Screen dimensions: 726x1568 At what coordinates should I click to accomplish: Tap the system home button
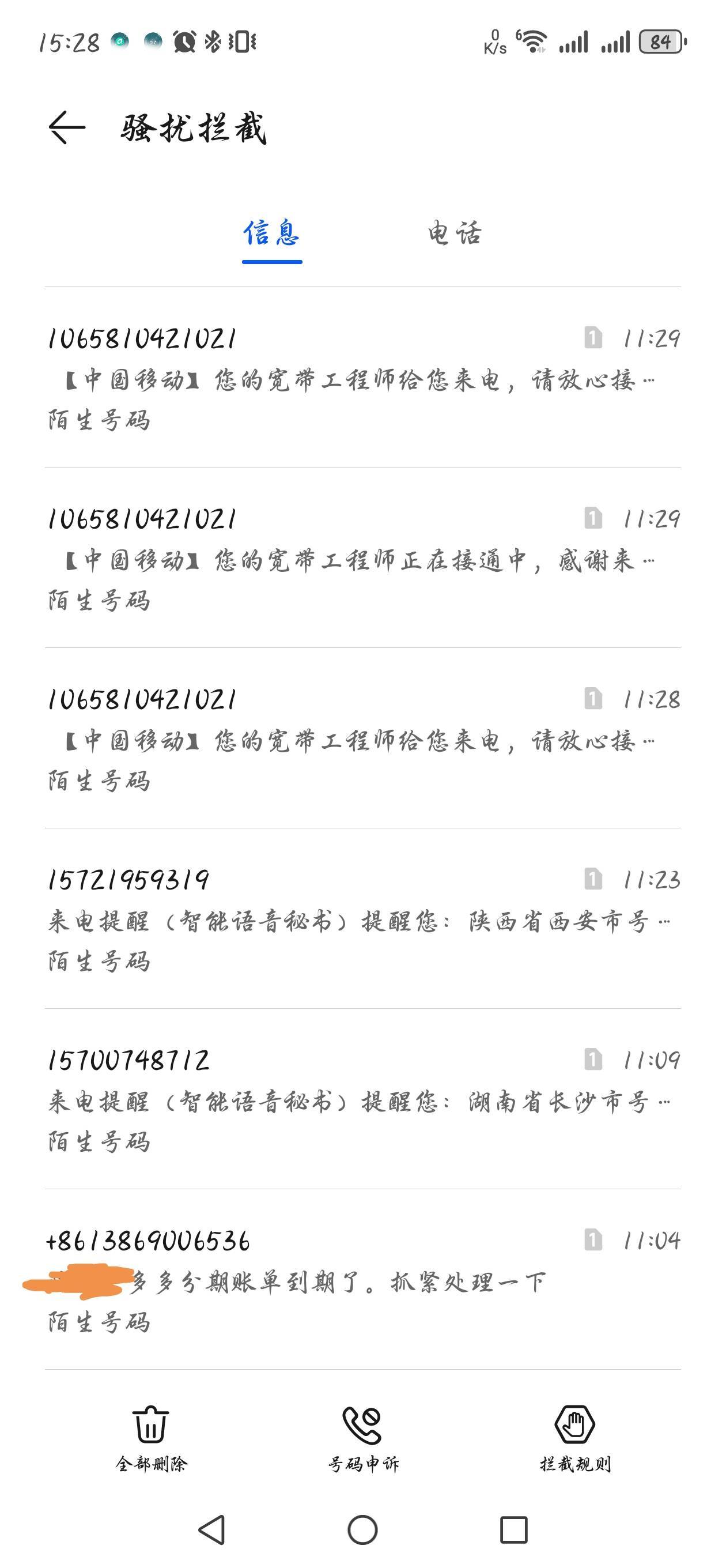[362, 1529]
